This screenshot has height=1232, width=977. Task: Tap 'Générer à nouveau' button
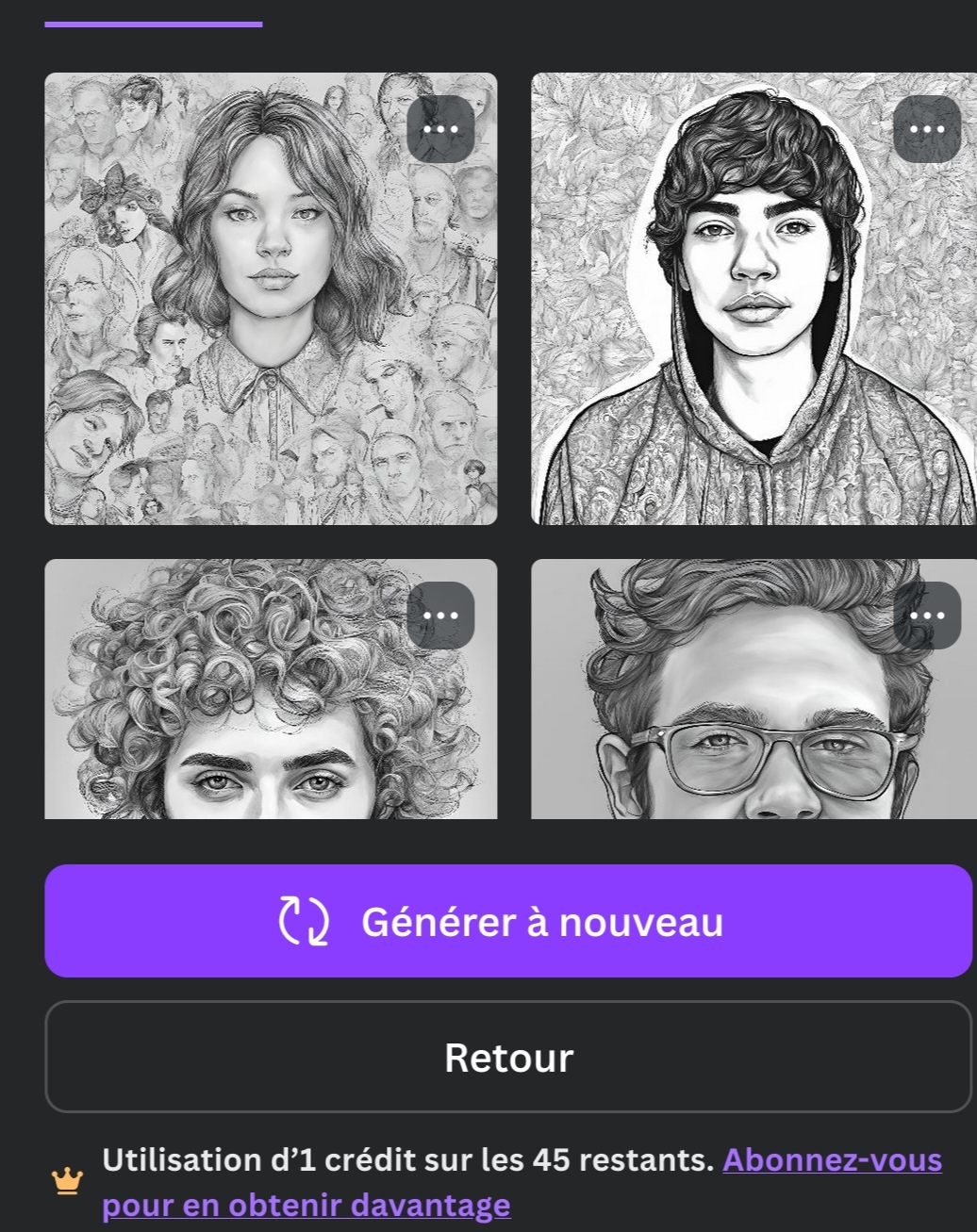pyautogui.click(x=507, y=921)
